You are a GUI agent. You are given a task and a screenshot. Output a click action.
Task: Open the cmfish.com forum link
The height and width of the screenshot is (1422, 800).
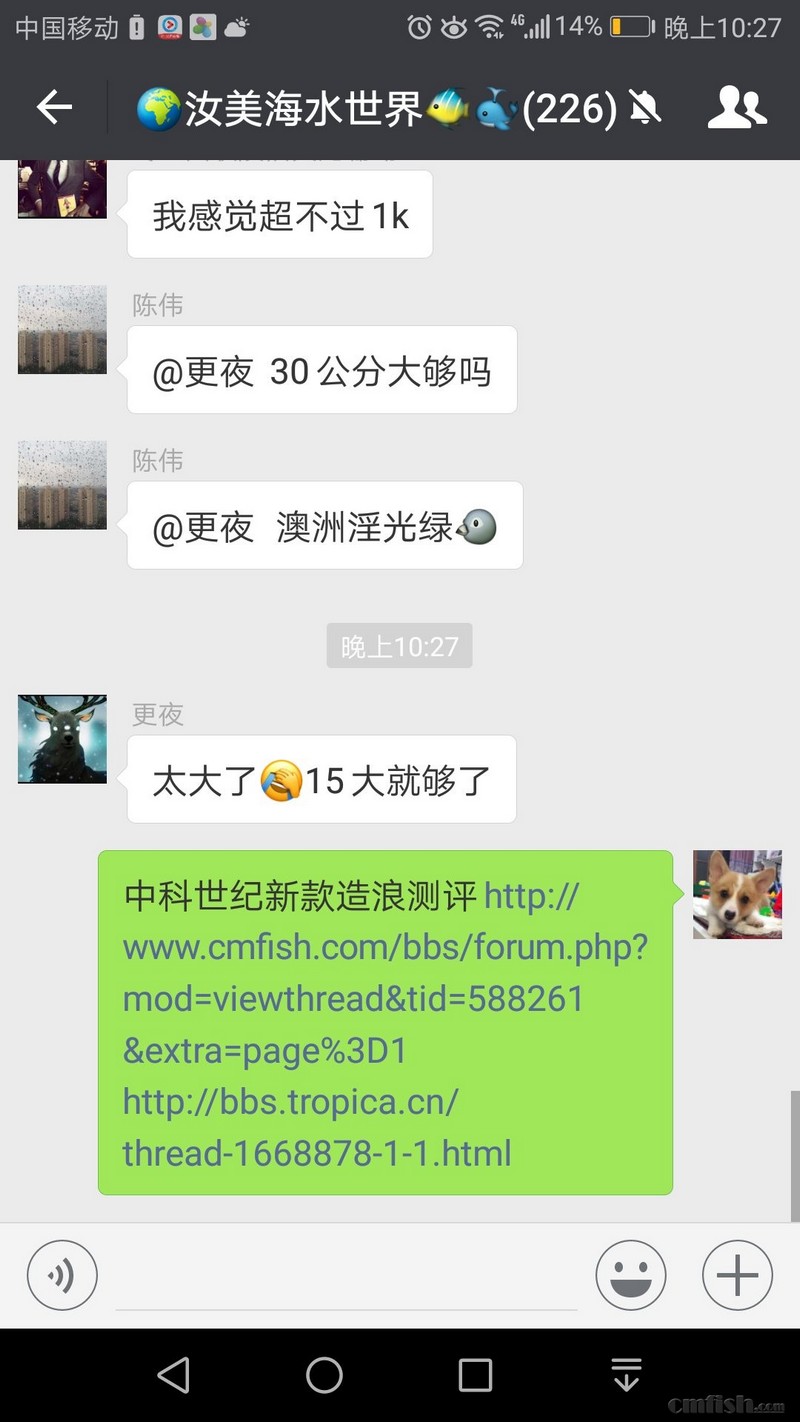click(385, 972)
